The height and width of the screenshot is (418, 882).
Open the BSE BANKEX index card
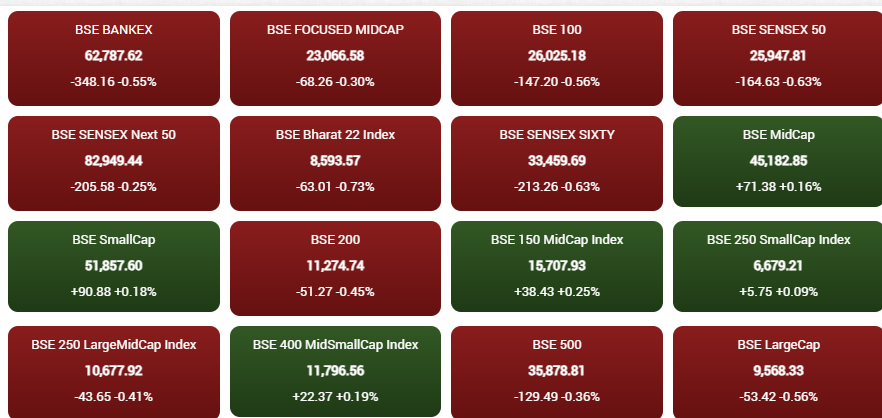(113, 57)
